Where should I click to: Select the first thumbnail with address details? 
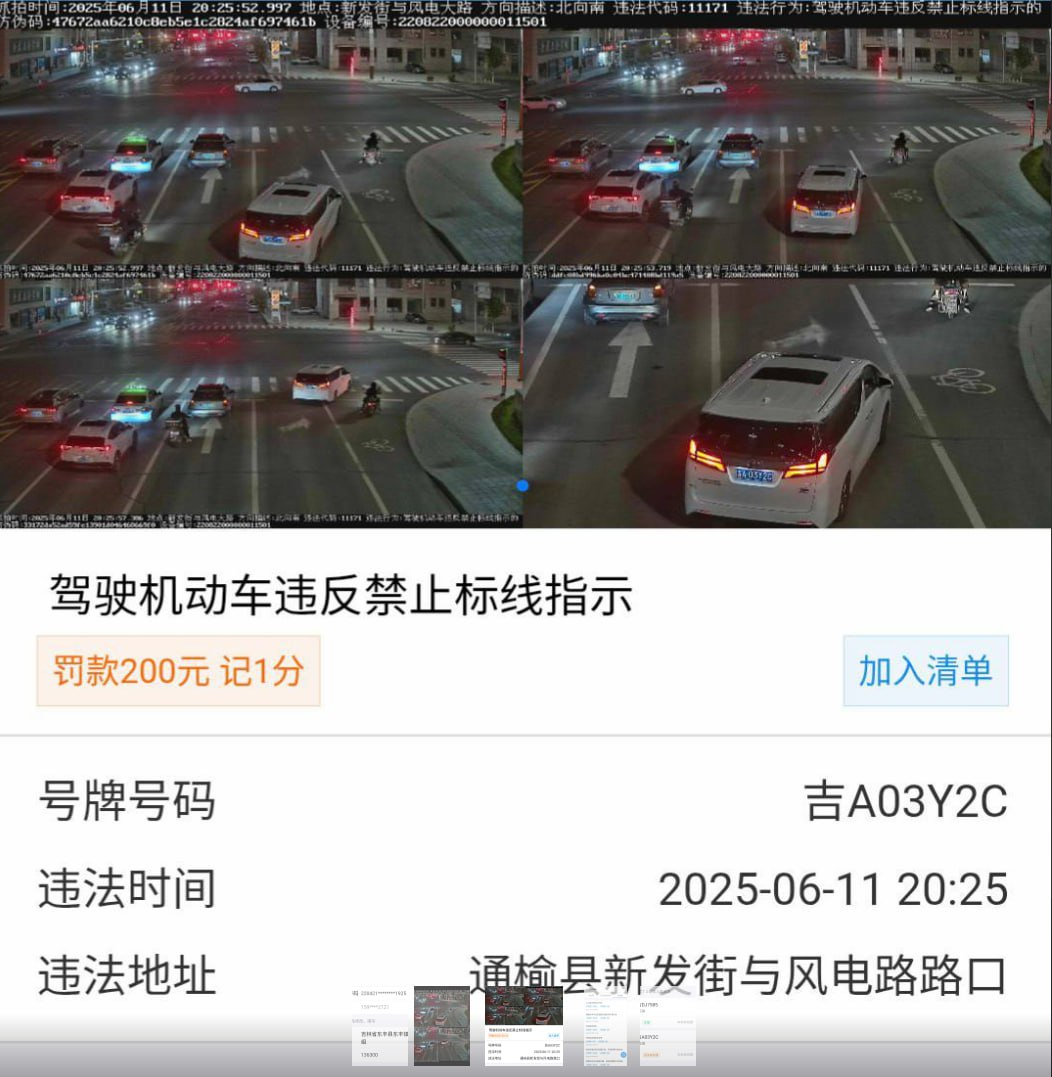click(x=380, y=1026)
